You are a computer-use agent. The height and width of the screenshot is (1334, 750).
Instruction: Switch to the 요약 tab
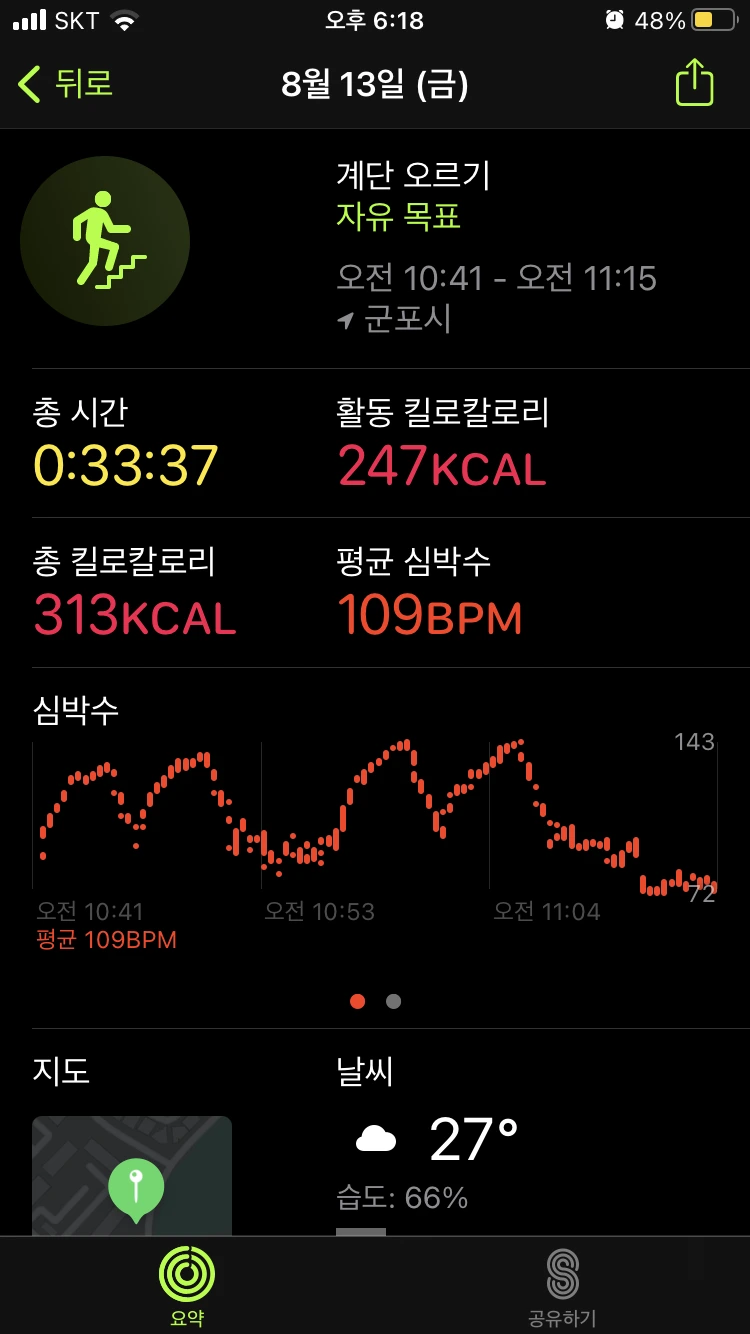point(187,1285)
